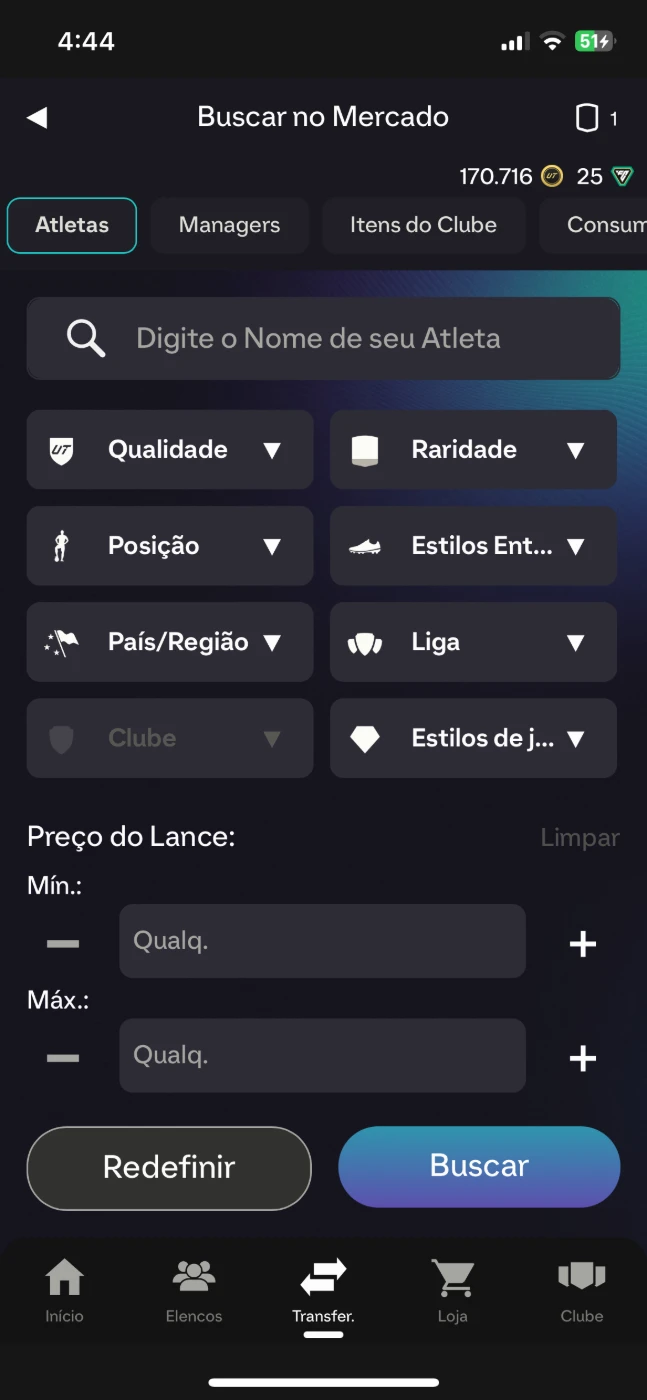Image resolution: width=647 pixels, height=1400 pixels.
Task: Tap the Buscar button
Action: click(x=479, y=1166)
